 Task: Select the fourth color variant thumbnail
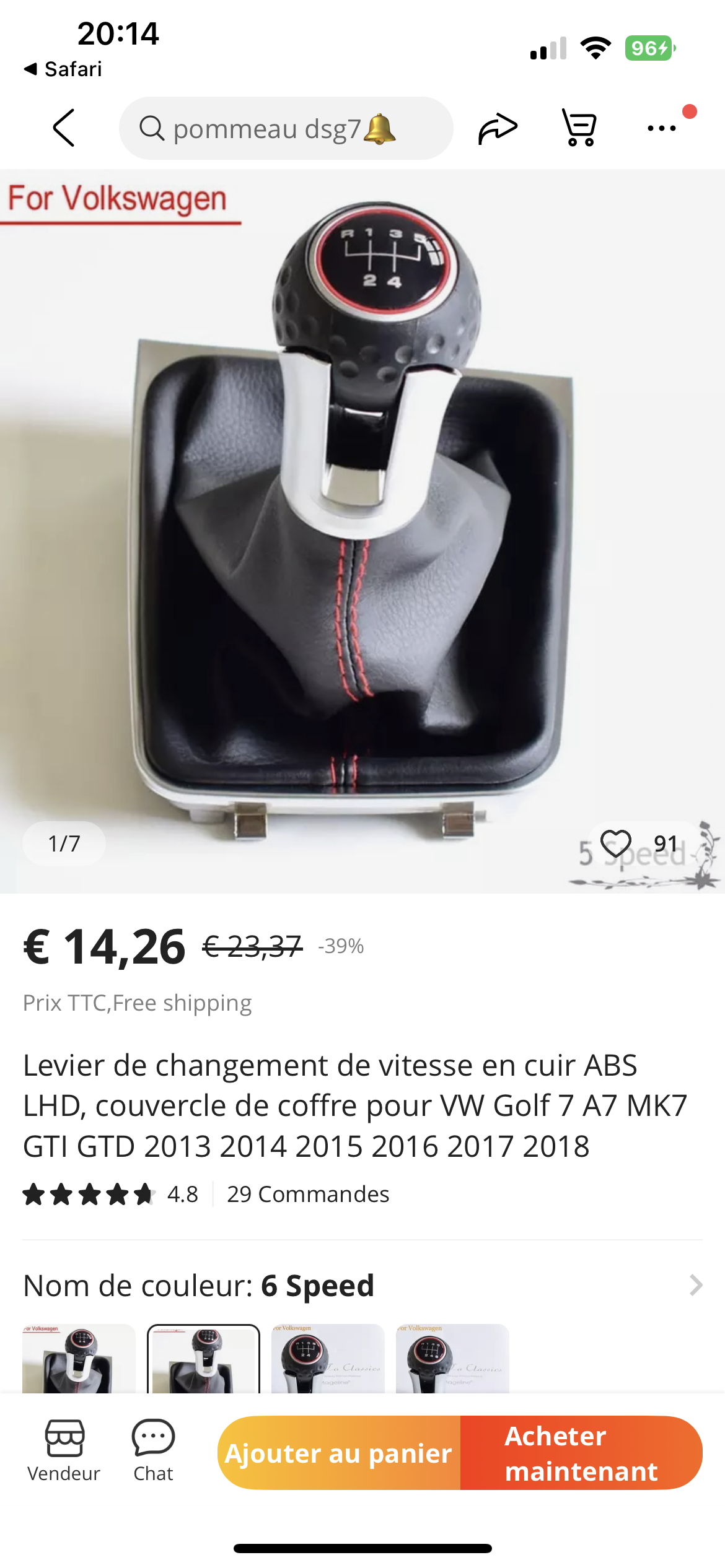[x=452, y=1359]
